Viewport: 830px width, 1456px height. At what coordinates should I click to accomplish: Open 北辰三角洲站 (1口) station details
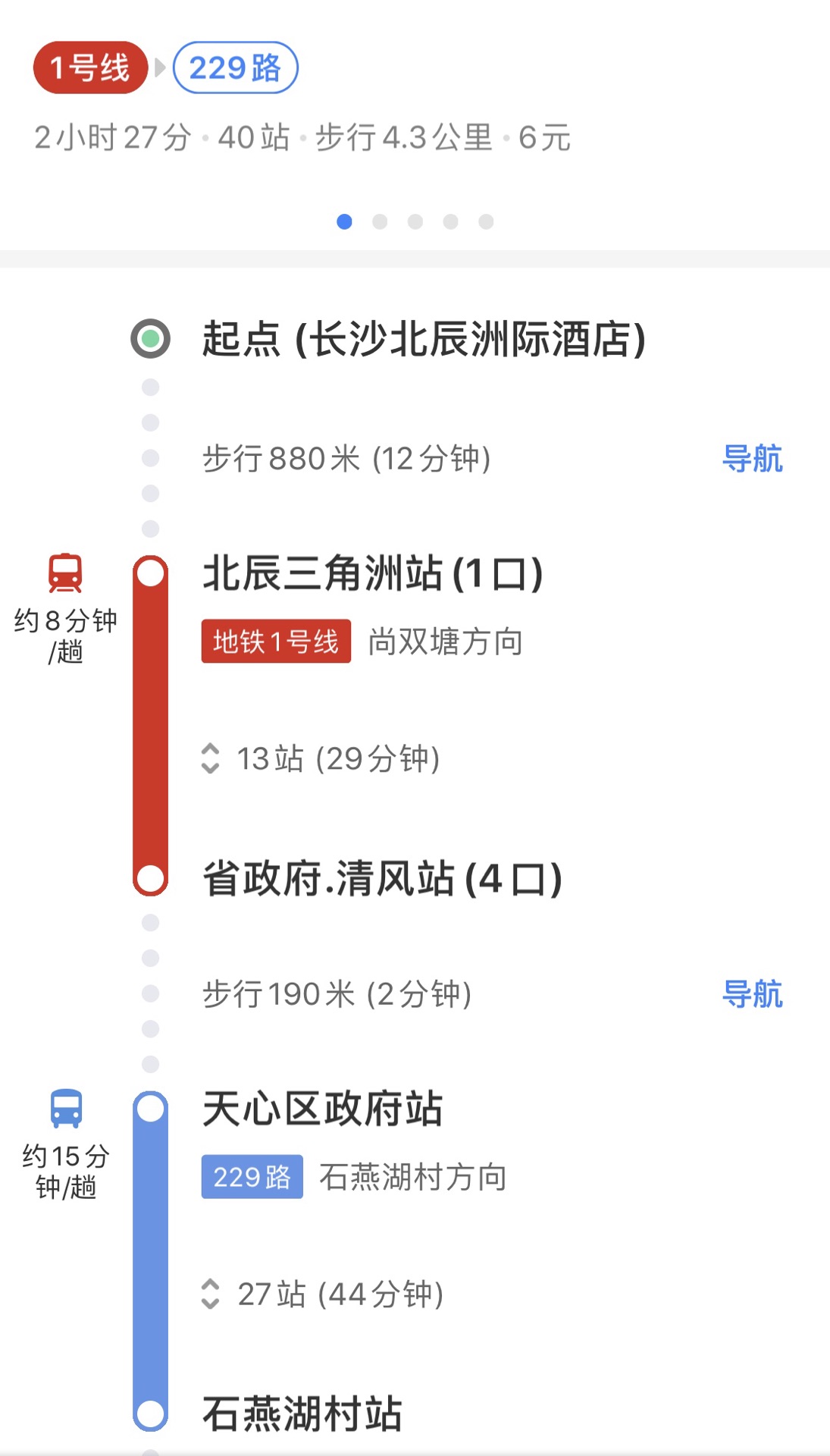372,573
